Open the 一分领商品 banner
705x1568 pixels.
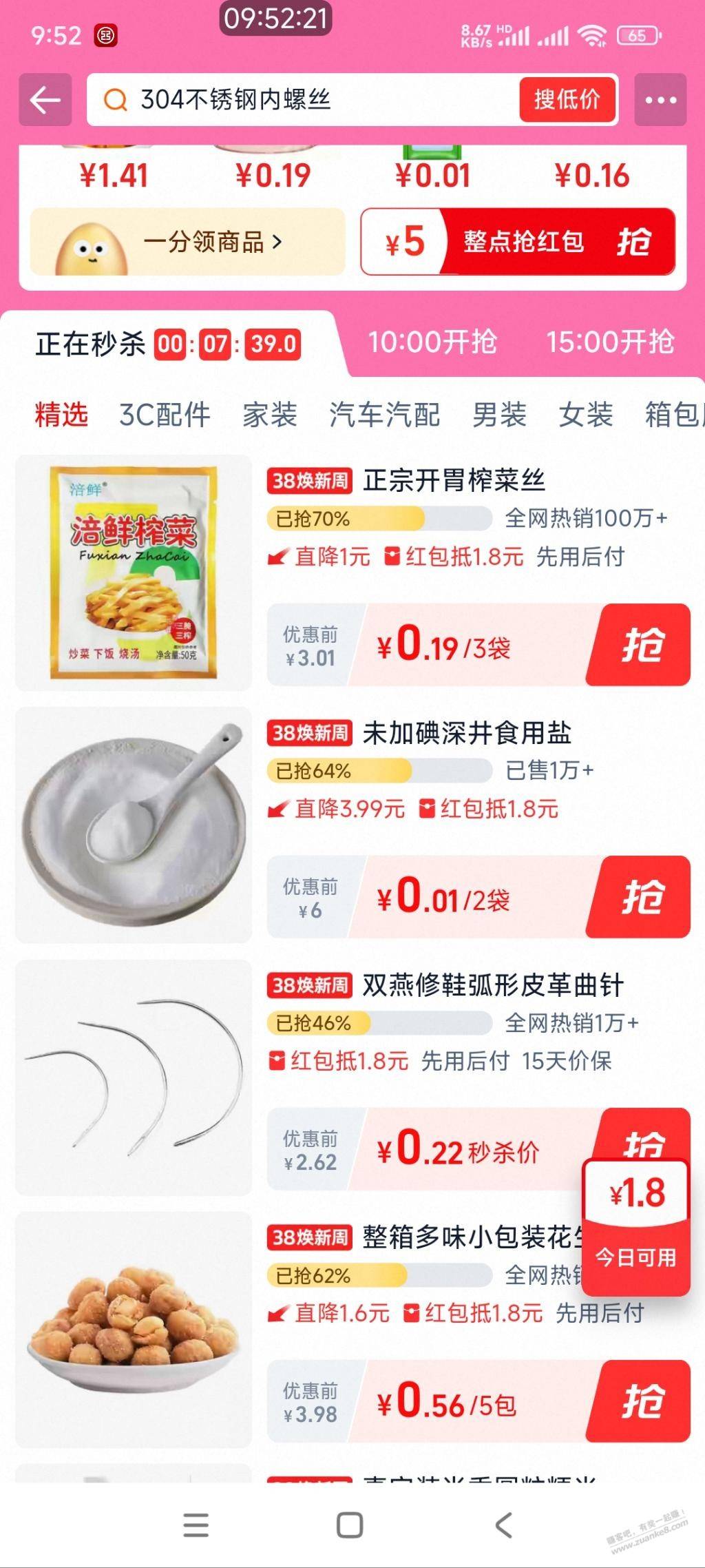(x=187, y=242)
